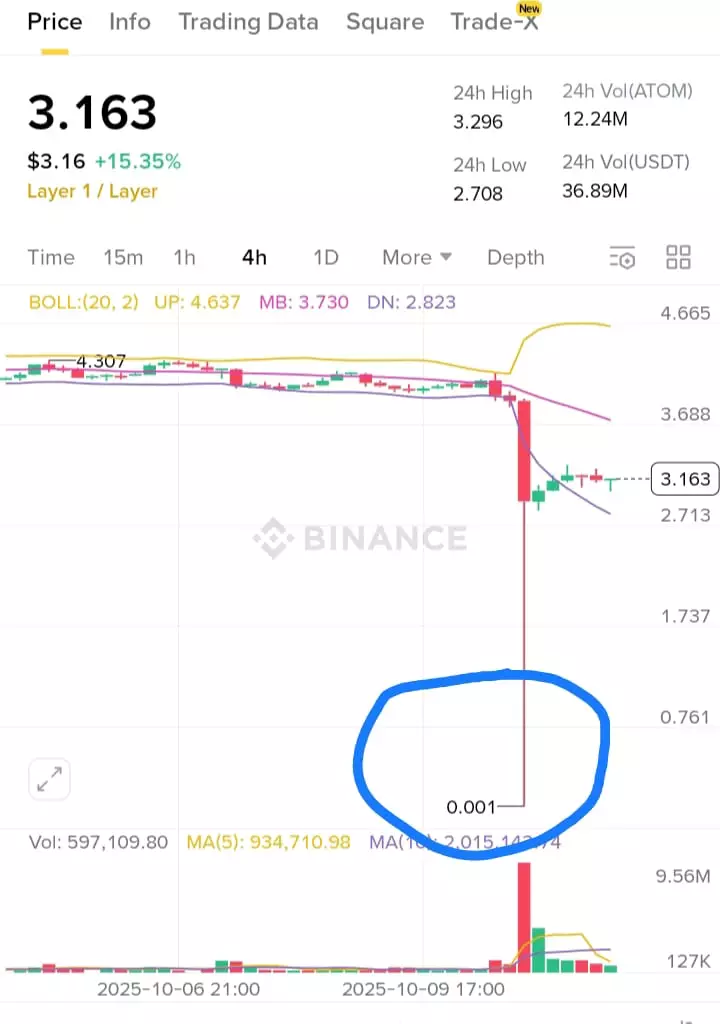Select the 4h chart interval
The height and width of the screenshot is (1024, 720).
pyautogui.click(x=254, y=257)
